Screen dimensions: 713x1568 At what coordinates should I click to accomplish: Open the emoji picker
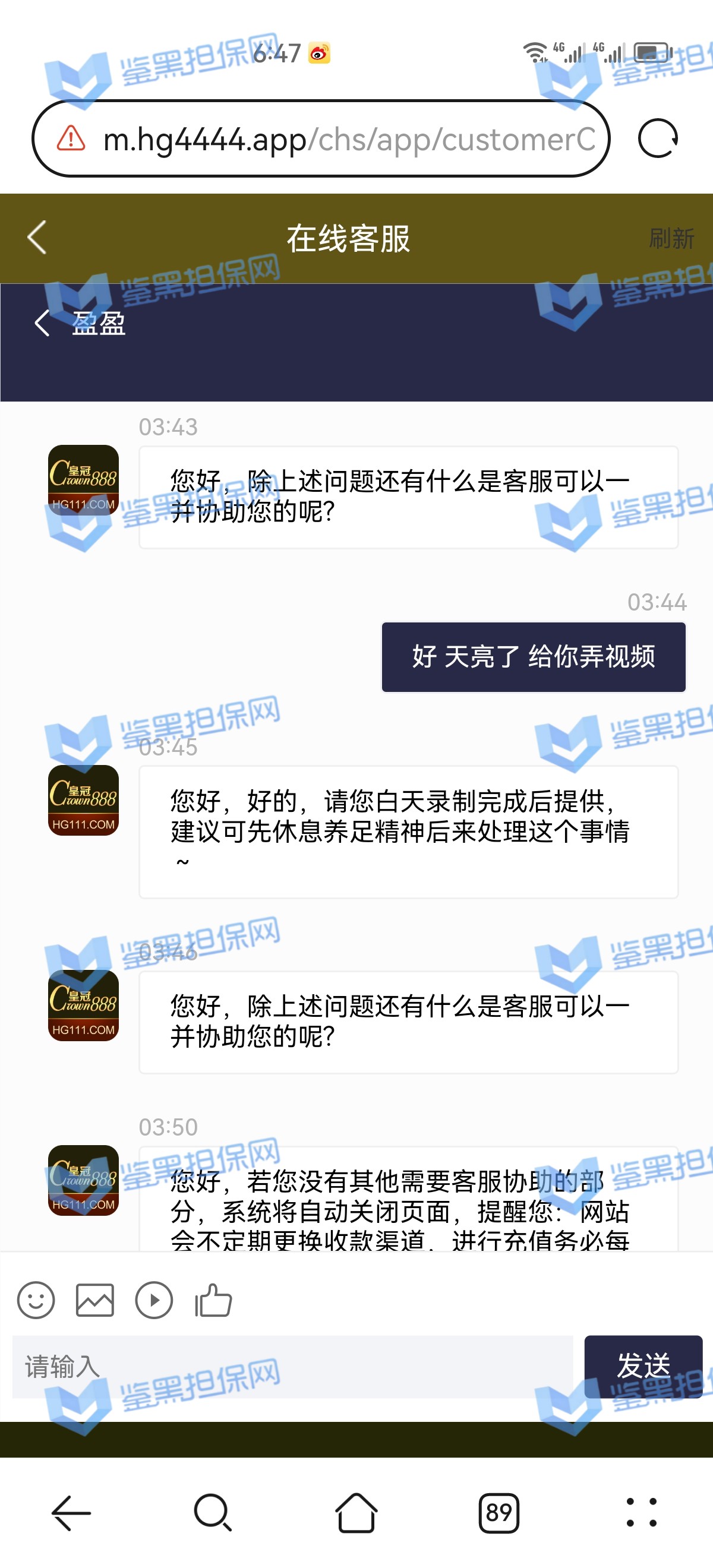(x=36, y=1300)
